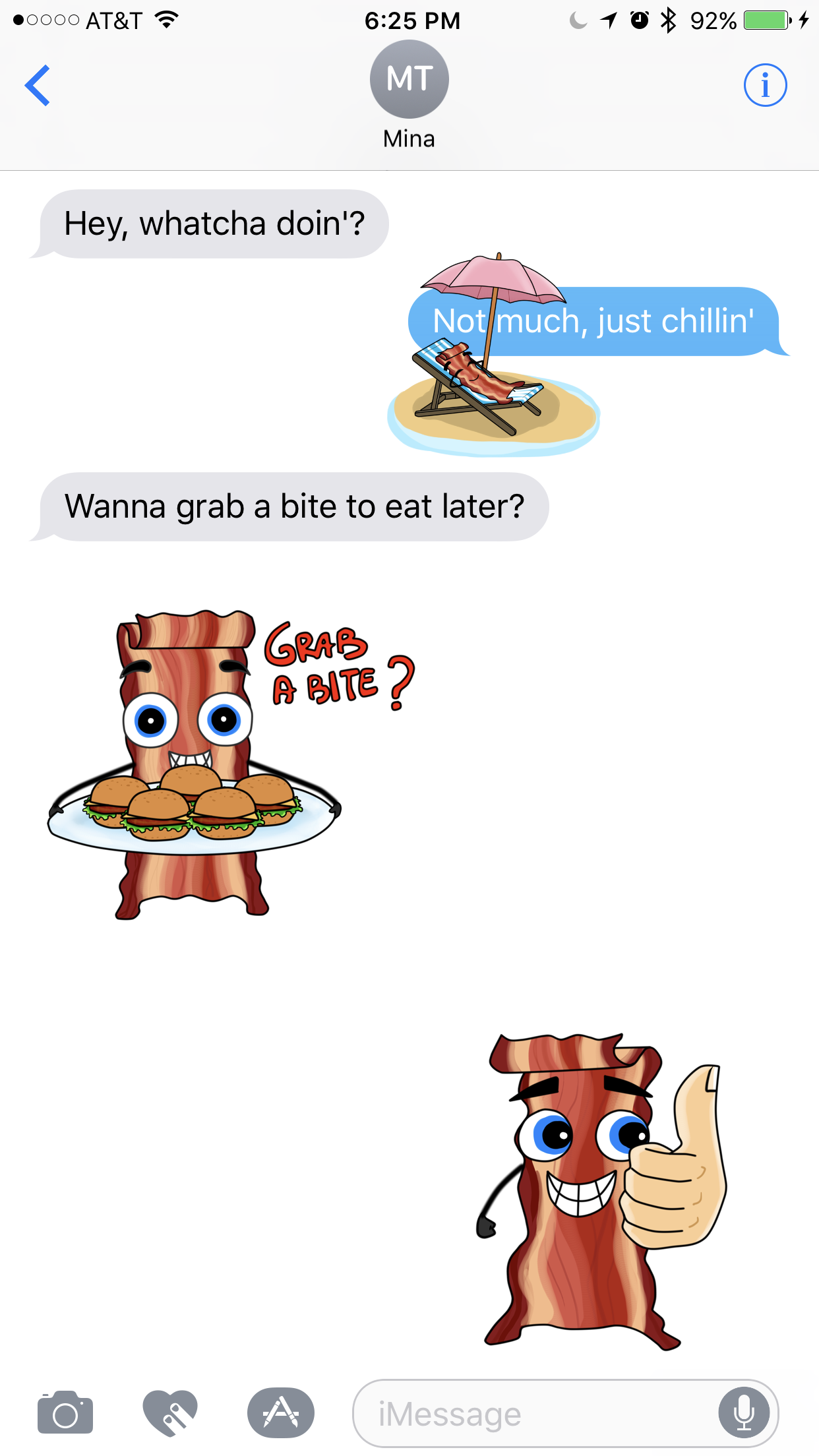This screenshot has height=1456, width=819.
Task: Open the iMessage App Store drawer
Action: coord(280,1412)
